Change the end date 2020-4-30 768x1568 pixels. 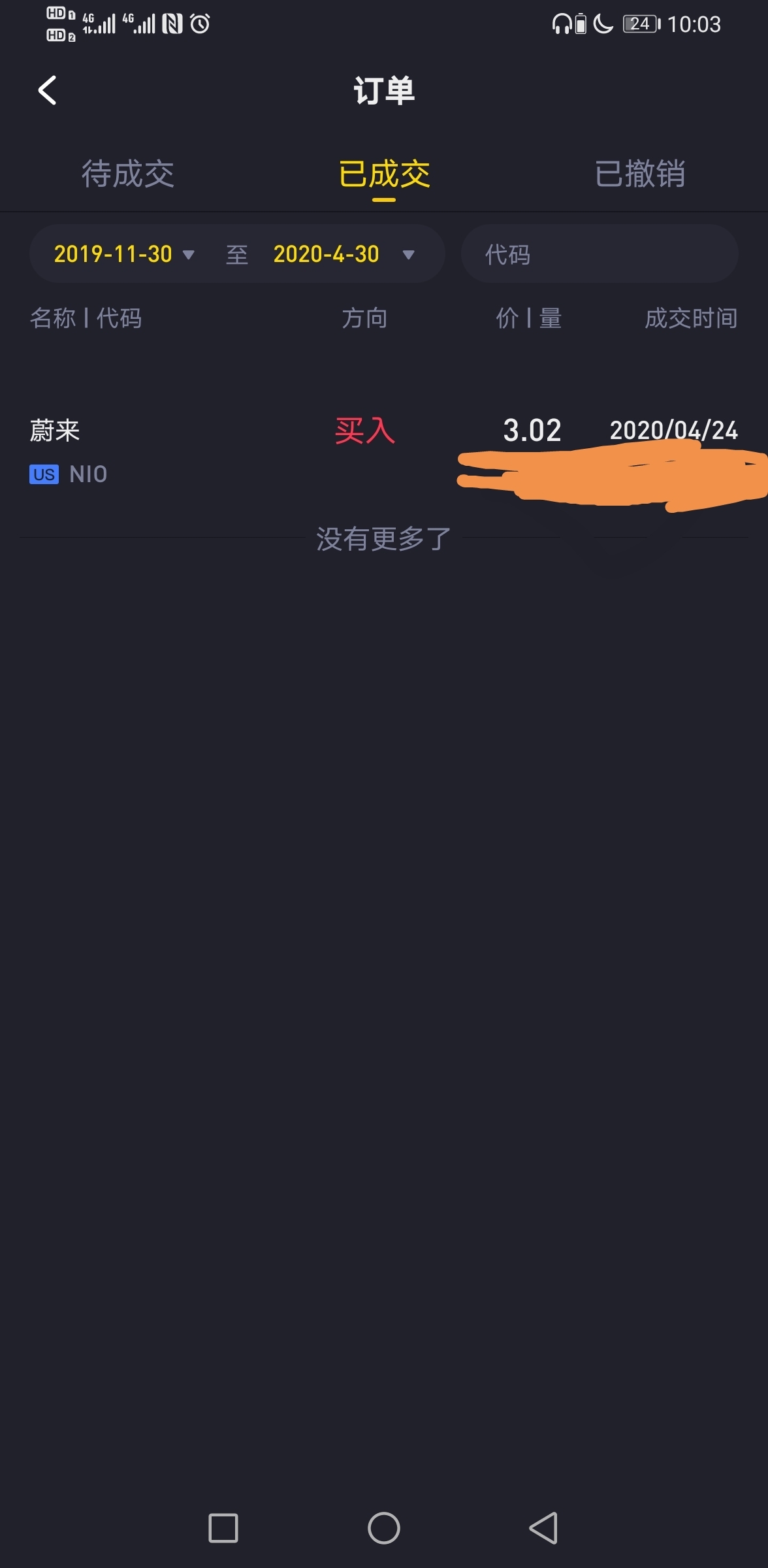click(344, 254)
